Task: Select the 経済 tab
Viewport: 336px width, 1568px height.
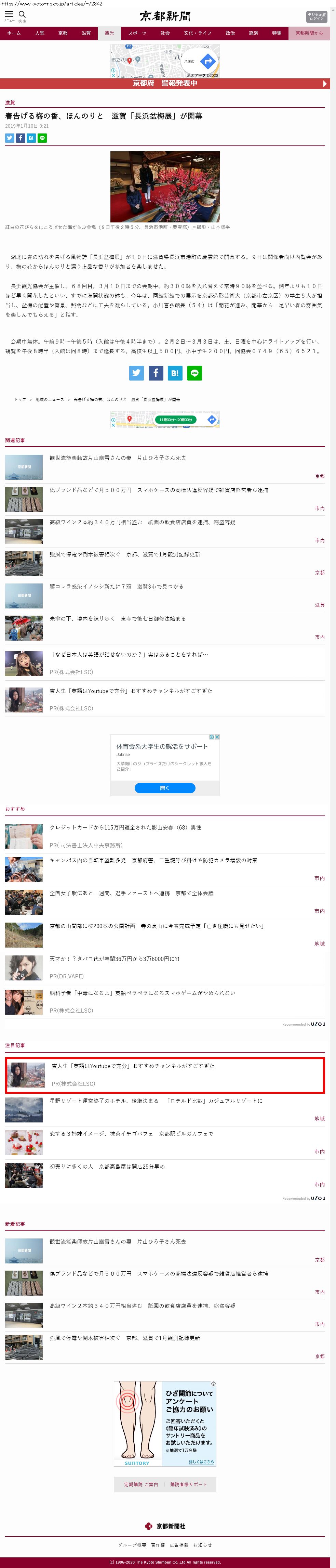Action: click(x=253, y=34)
